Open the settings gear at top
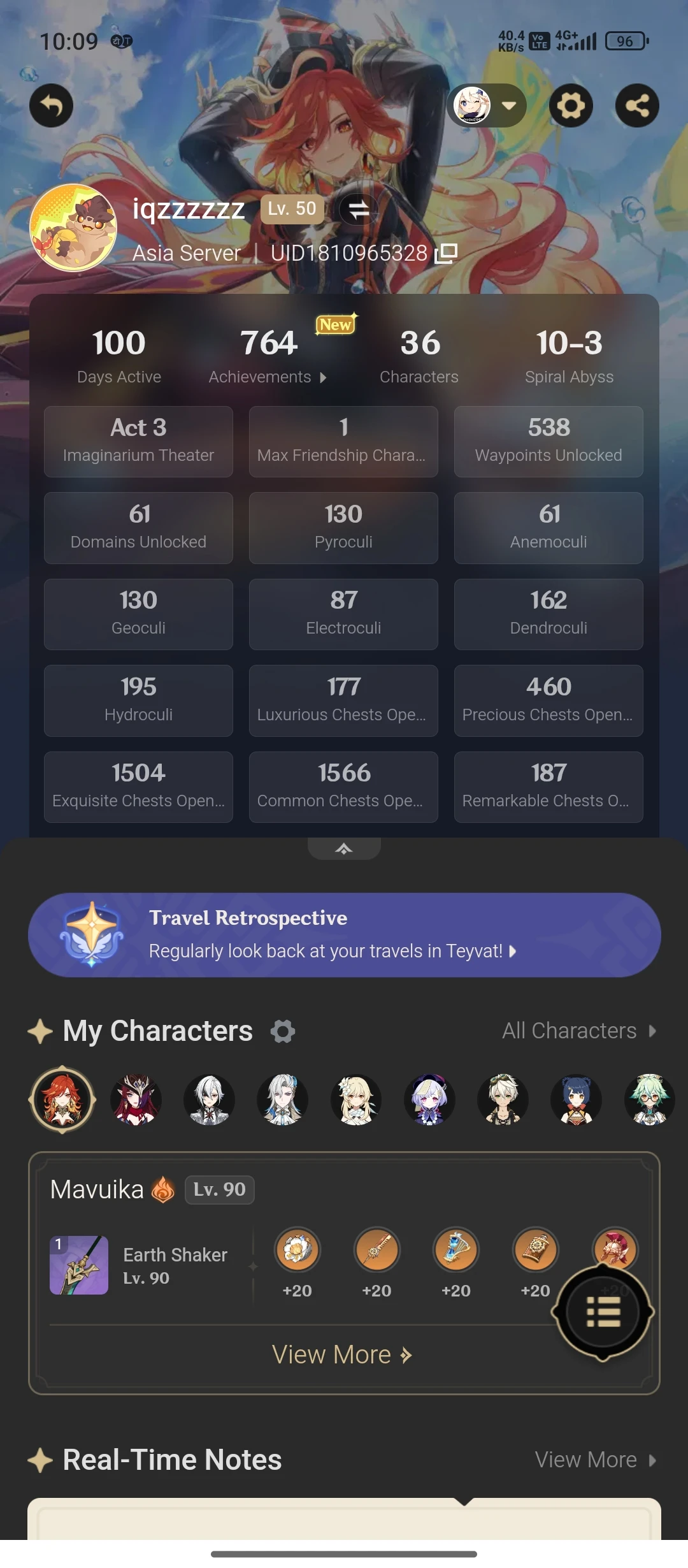 (x=571, y=105)
